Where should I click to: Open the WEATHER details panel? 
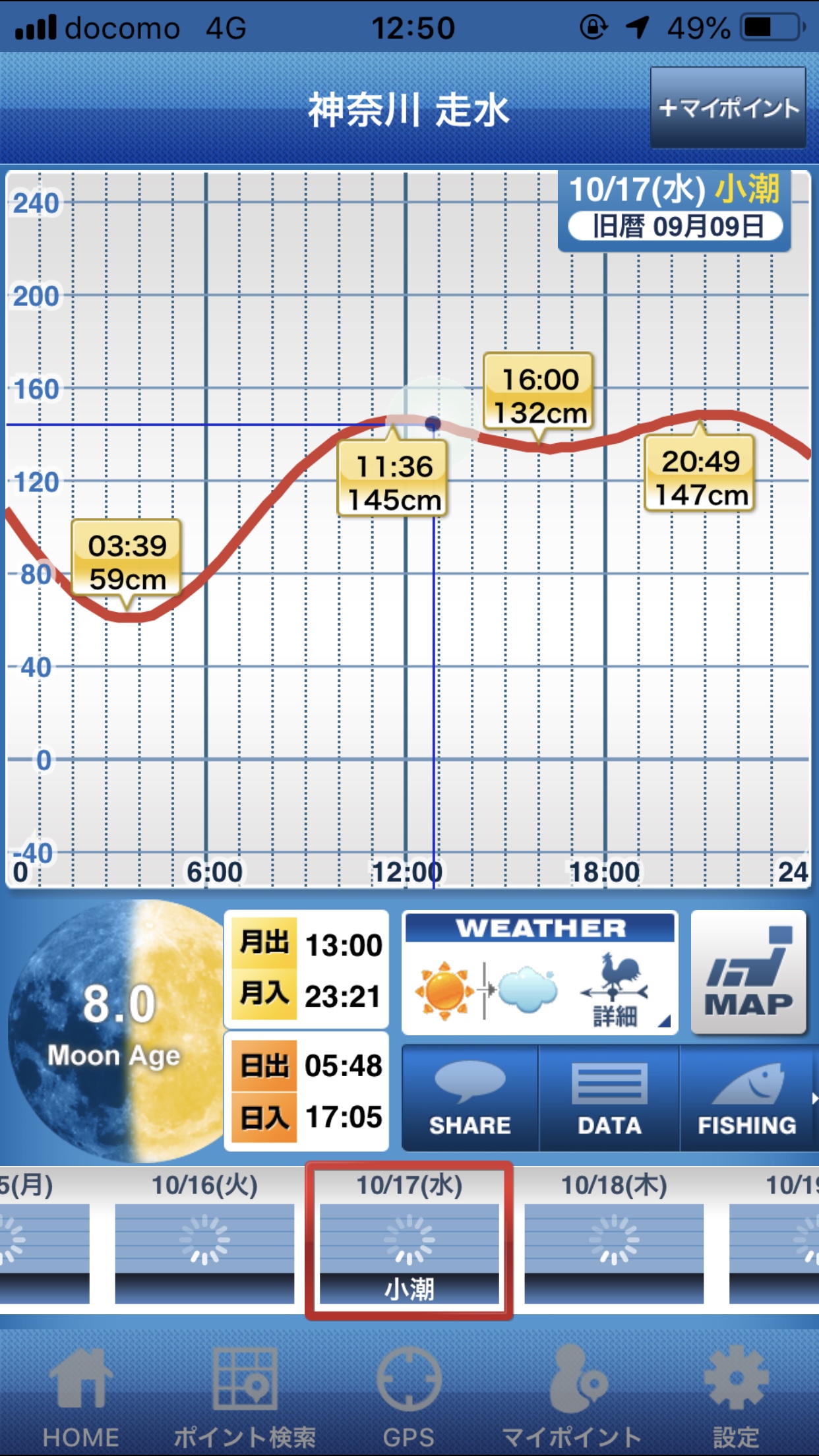[539, 973]
